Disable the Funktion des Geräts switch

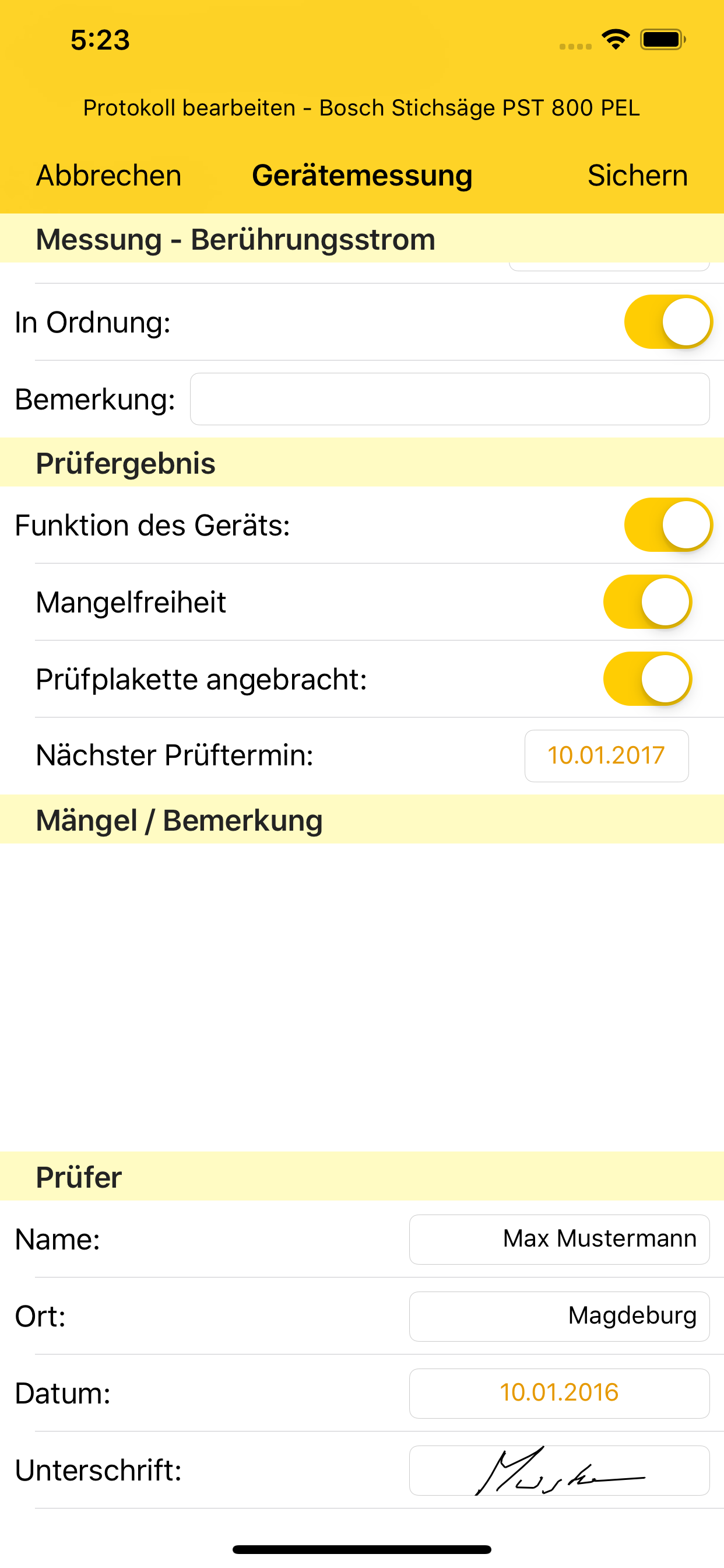[x=667, y=524]
